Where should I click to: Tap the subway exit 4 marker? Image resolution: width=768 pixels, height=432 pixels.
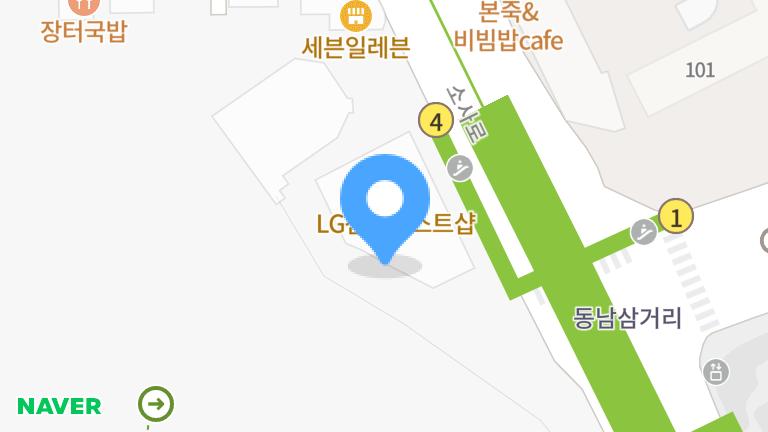pos(435,122)
